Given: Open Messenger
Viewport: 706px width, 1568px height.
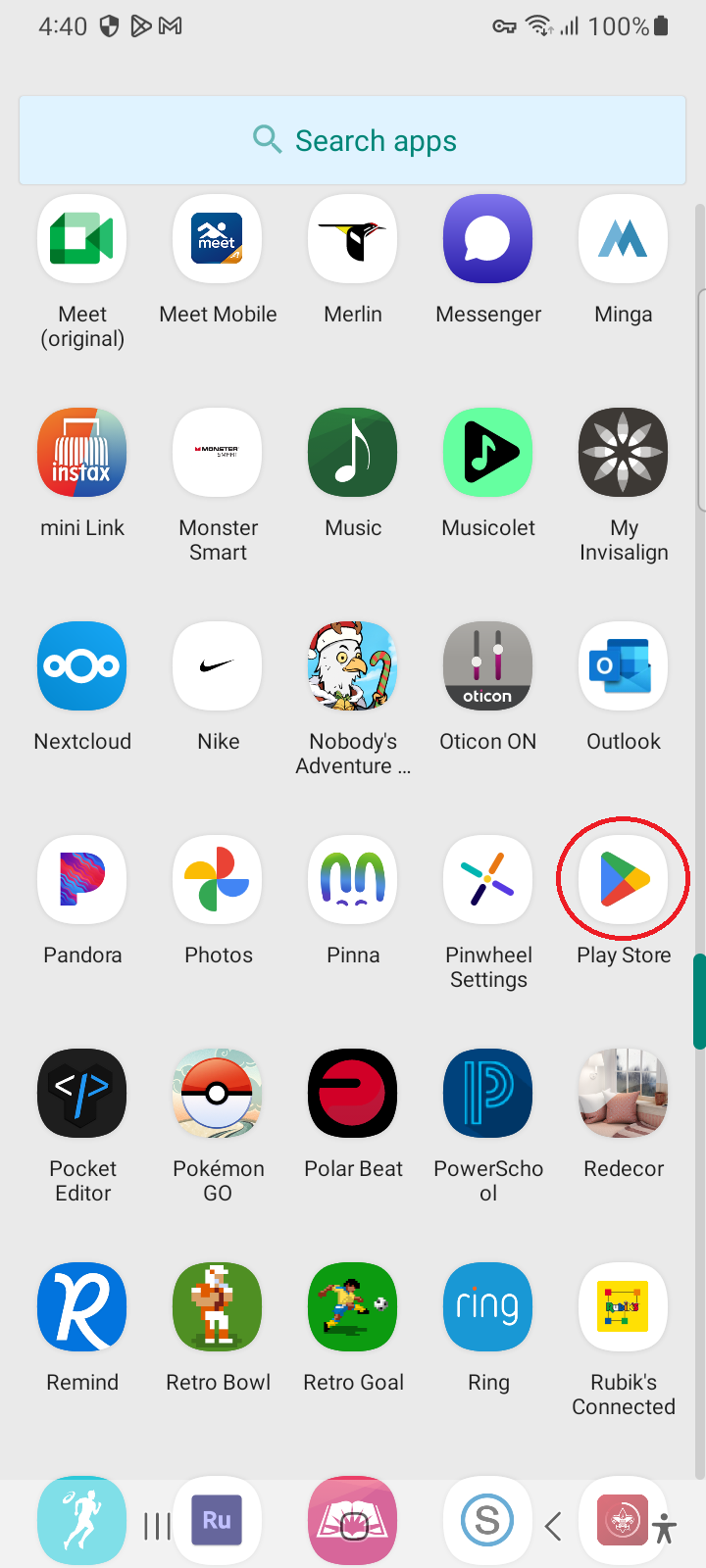Looking at the screenshot, I should click(488, 240).
